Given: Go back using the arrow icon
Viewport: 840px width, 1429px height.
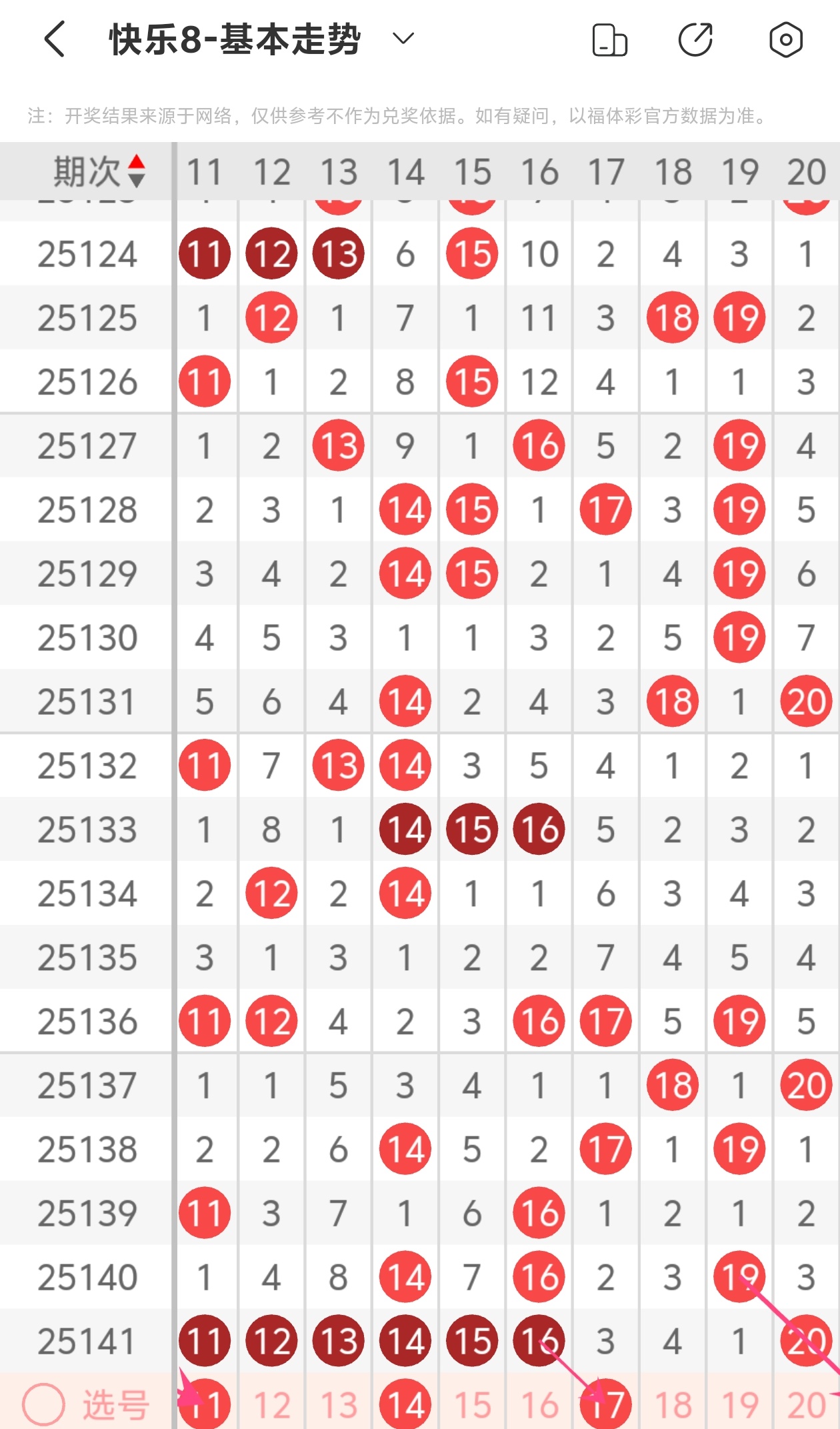Looking at the screenshot, I should click(55, 39).
